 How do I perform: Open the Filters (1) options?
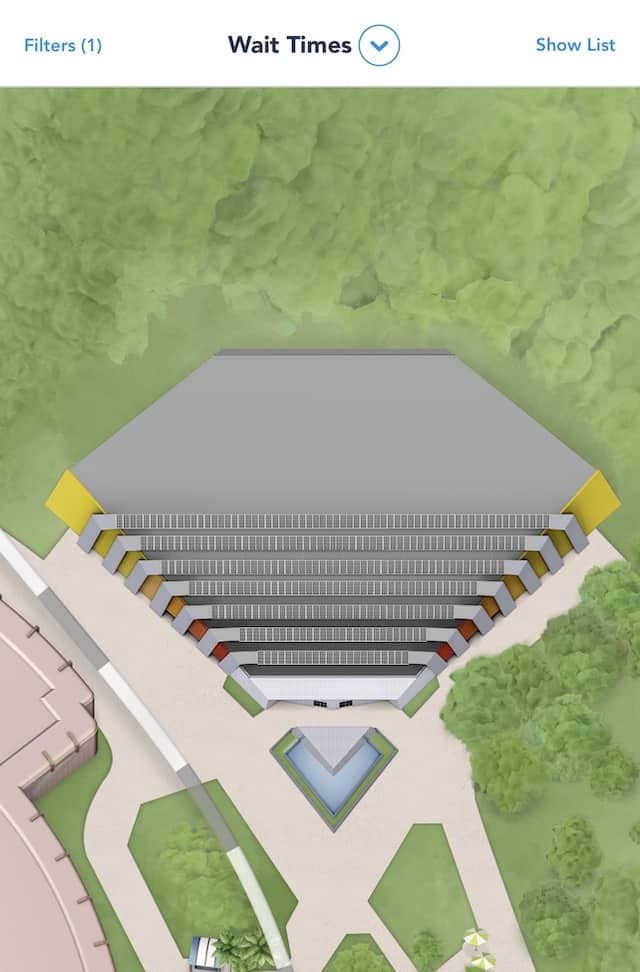62,45
